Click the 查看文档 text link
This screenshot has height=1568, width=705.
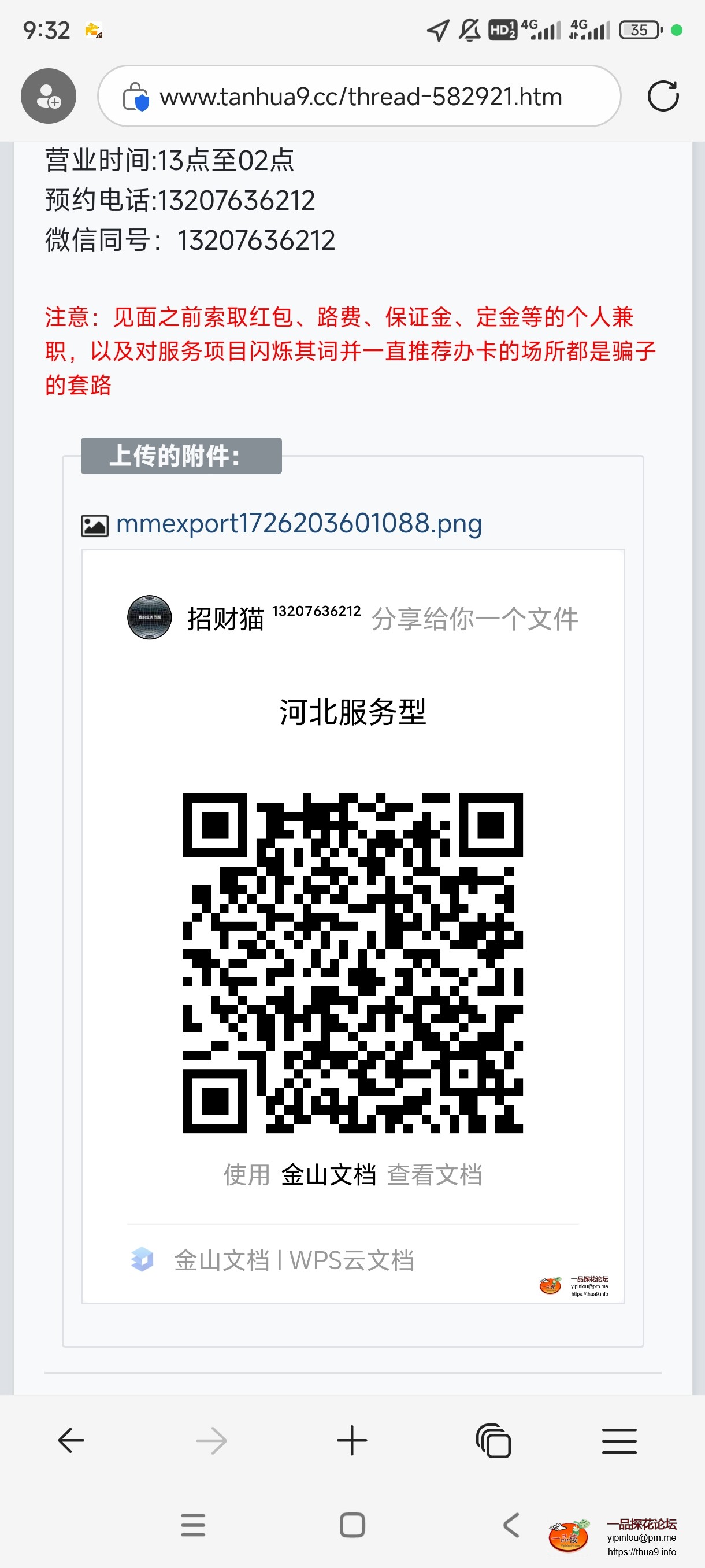coord(436,1174)
